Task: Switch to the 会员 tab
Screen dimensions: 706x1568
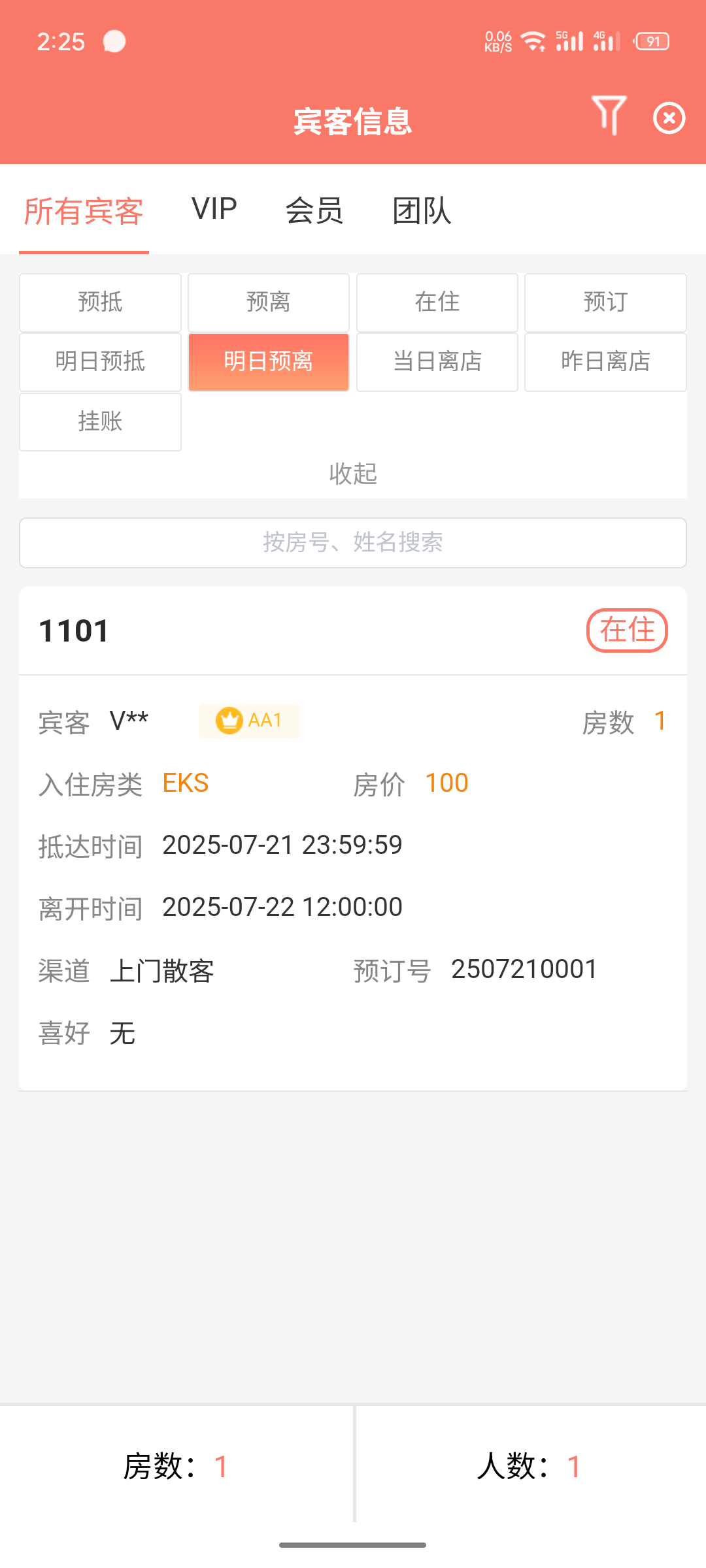Action: (x=314, y=210)
